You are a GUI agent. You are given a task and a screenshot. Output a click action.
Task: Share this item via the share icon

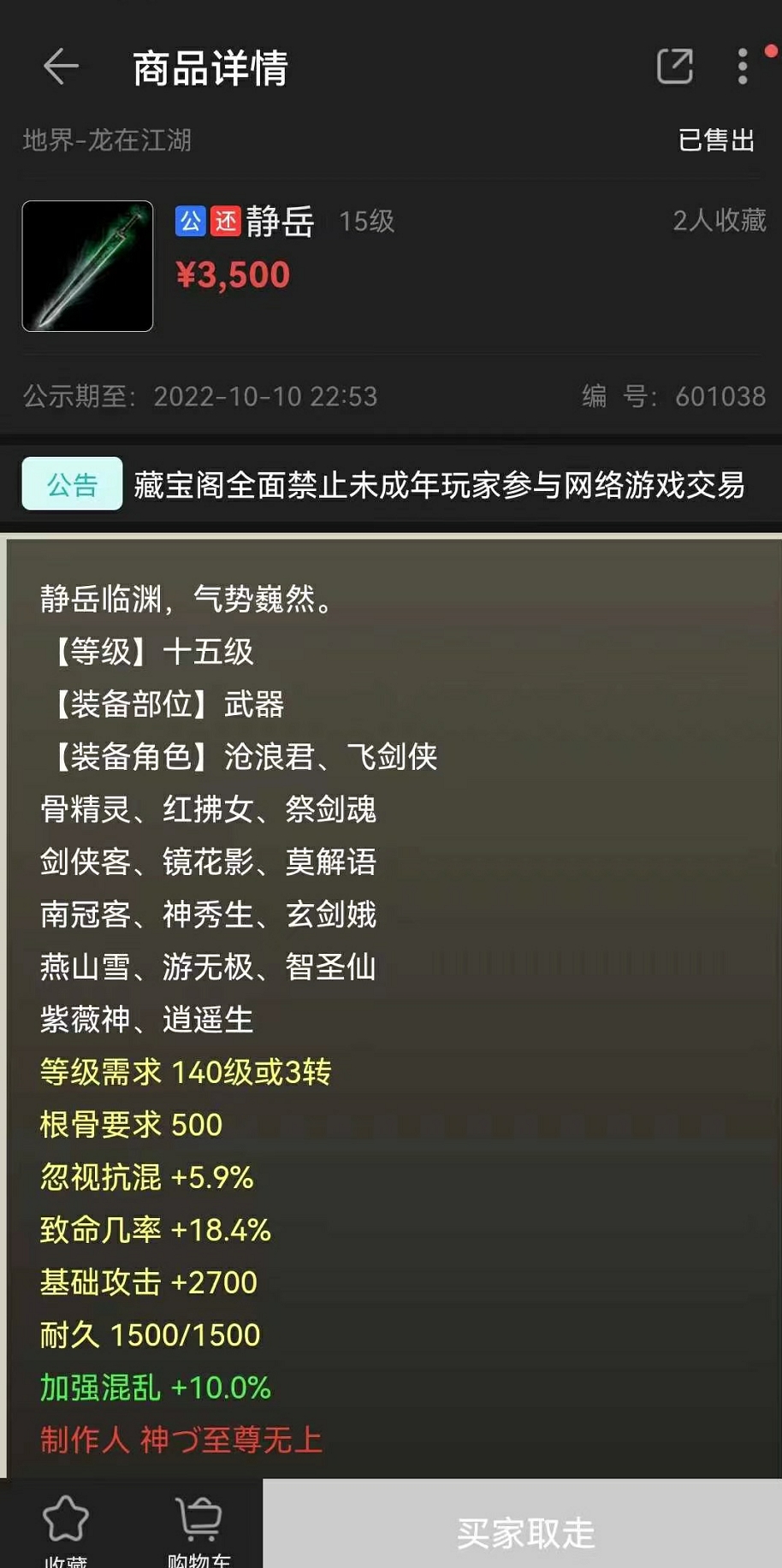point(674,66)
